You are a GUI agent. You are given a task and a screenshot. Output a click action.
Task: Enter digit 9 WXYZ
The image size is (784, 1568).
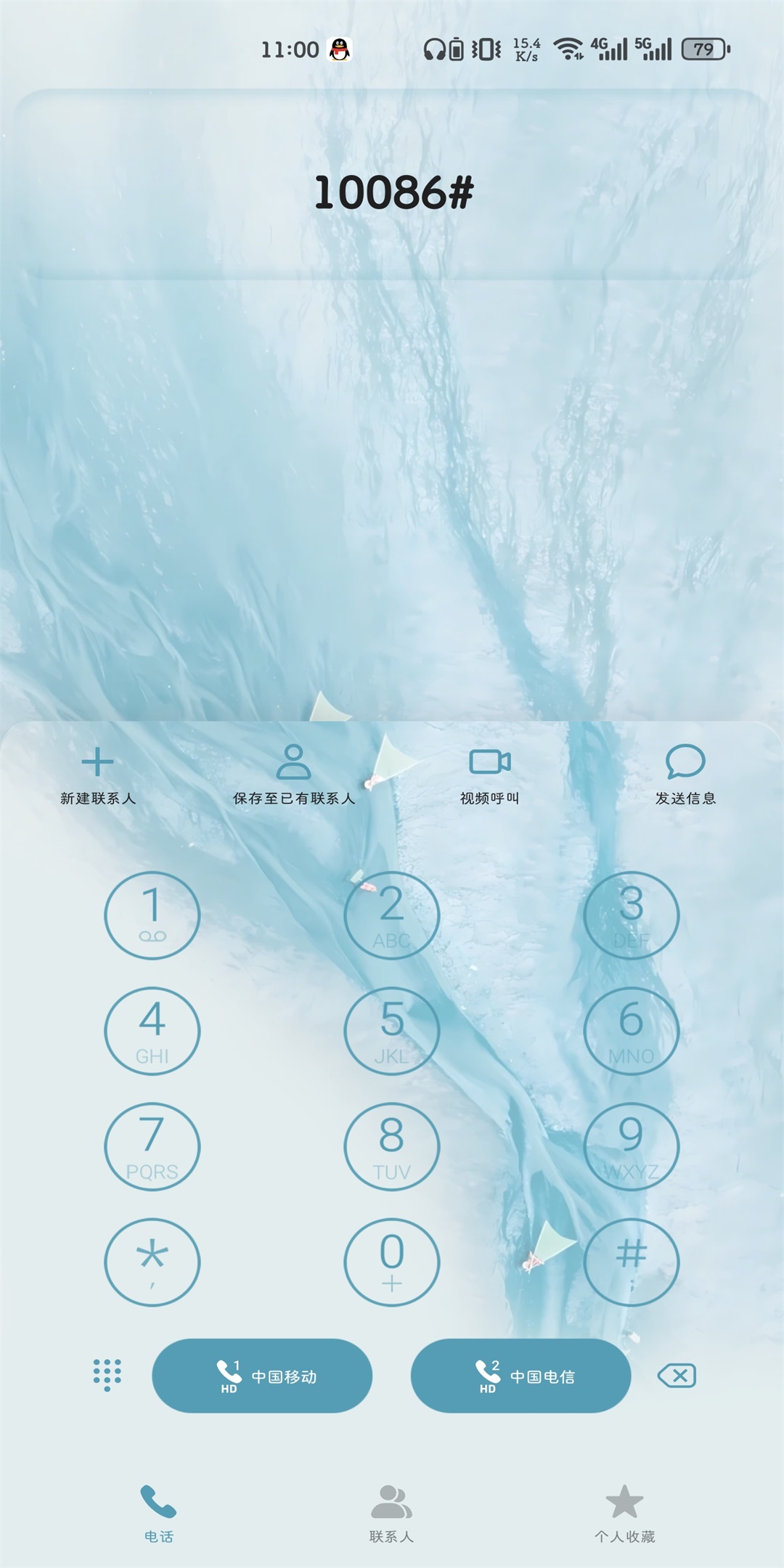pyautogui.click(x=632, y=1146)
